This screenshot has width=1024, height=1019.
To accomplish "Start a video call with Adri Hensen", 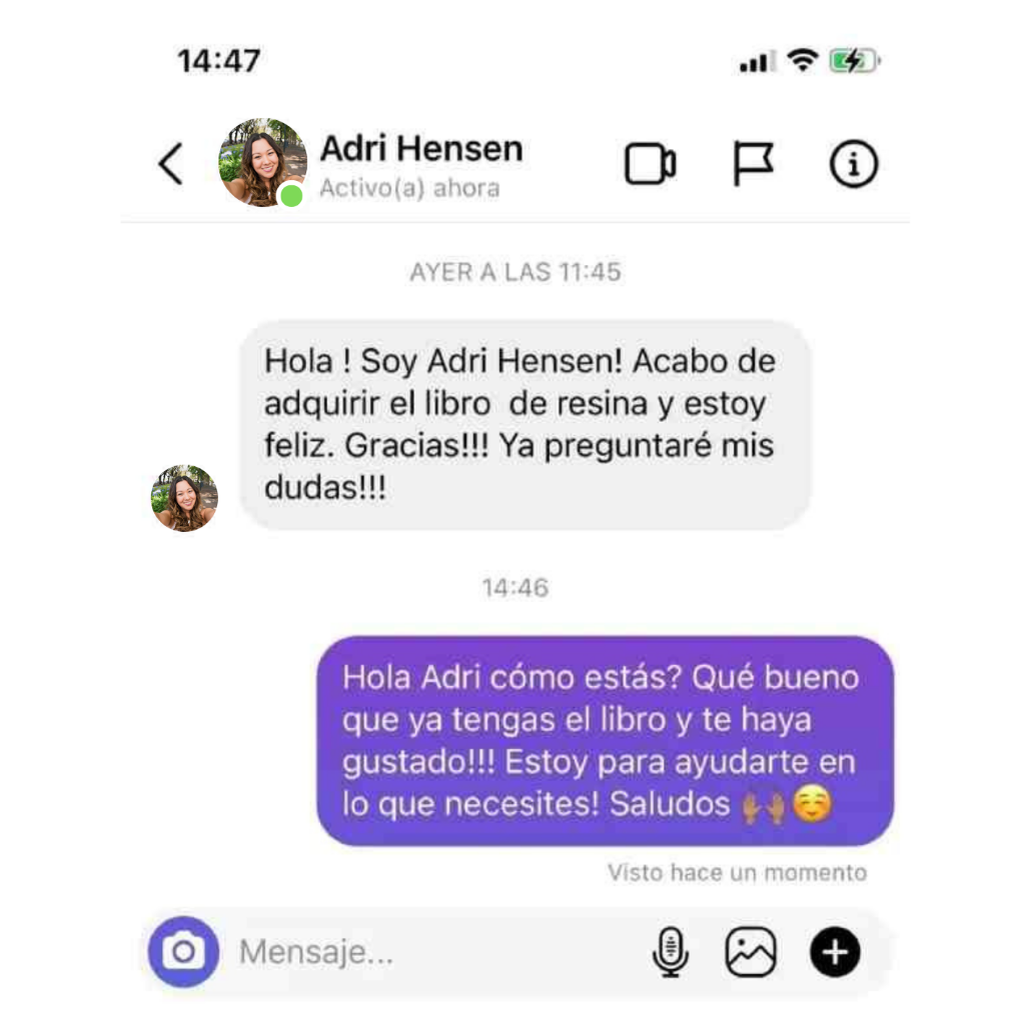I will (x=650, y=164).
